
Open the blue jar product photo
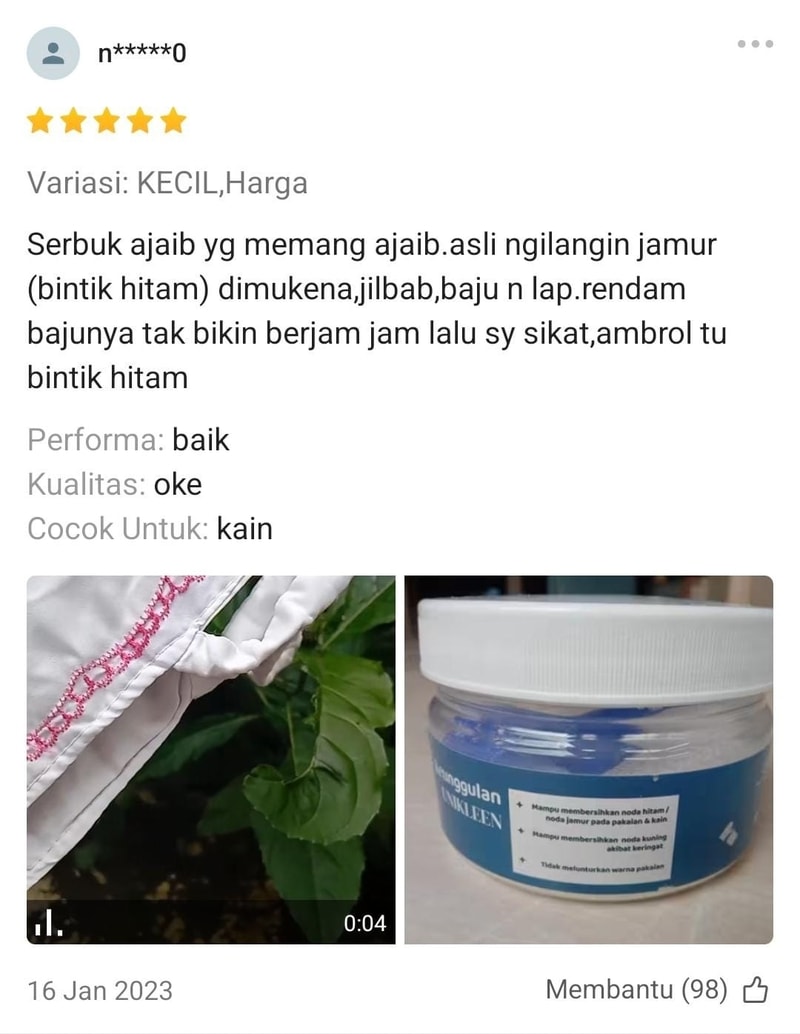pos(588,759)
